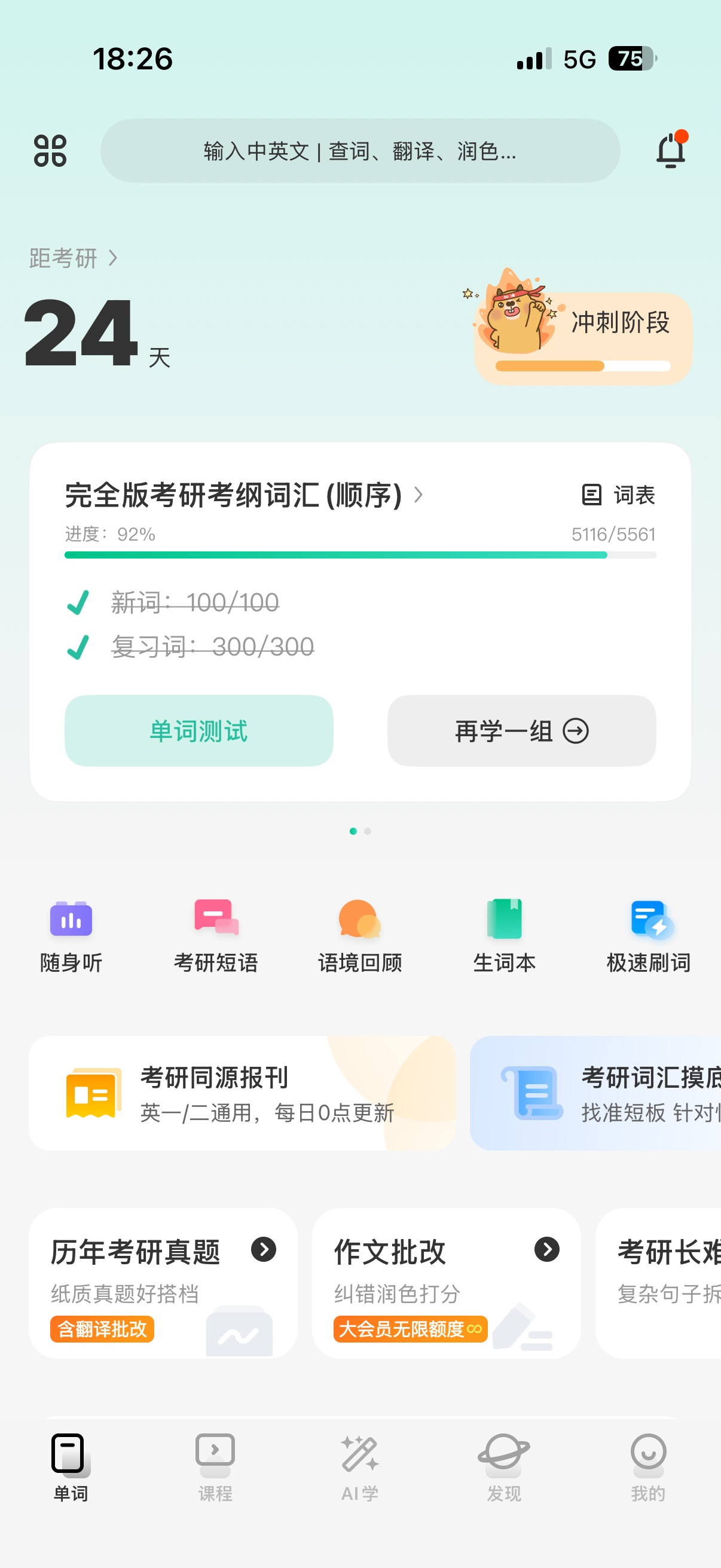Tap the search and translate input box
Image resolution: width=721 pixels, height=1568 pixels.
pos(359,151)
